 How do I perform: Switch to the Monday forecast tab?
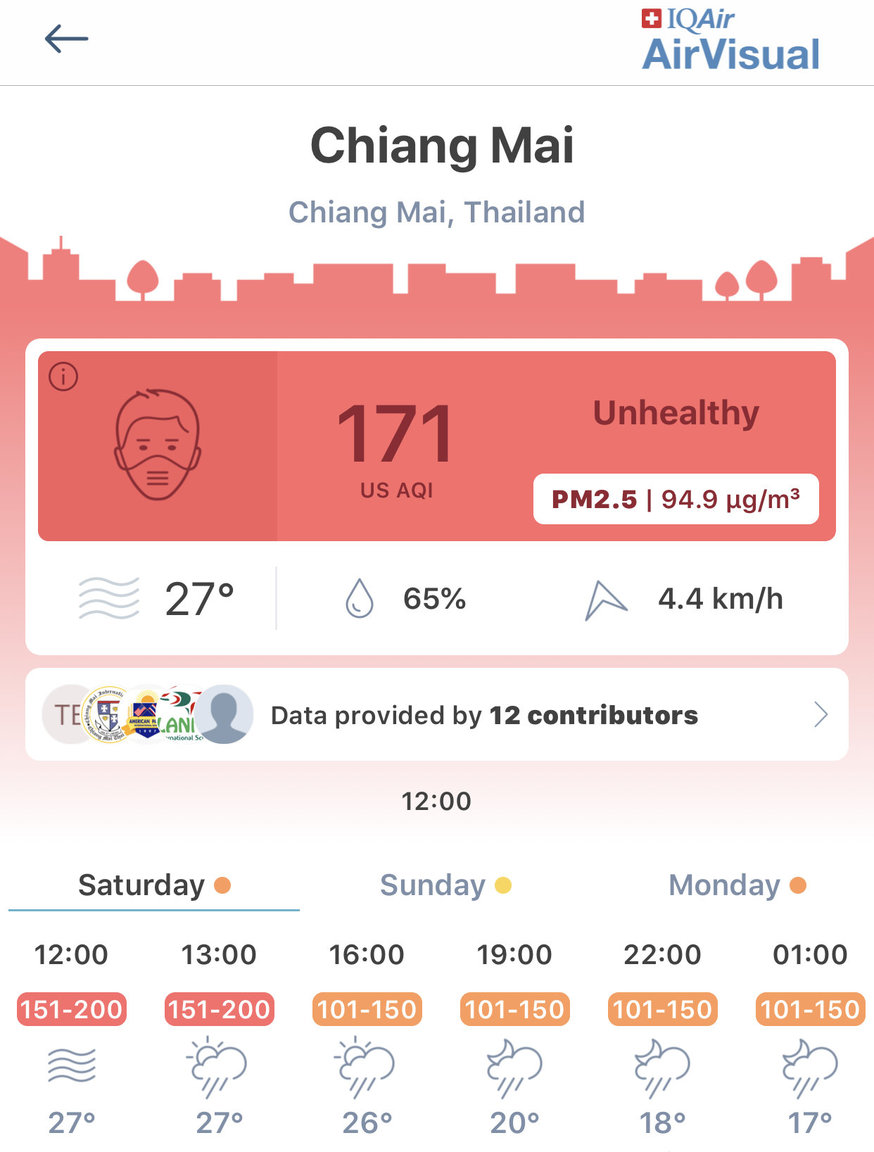[736, 885]
